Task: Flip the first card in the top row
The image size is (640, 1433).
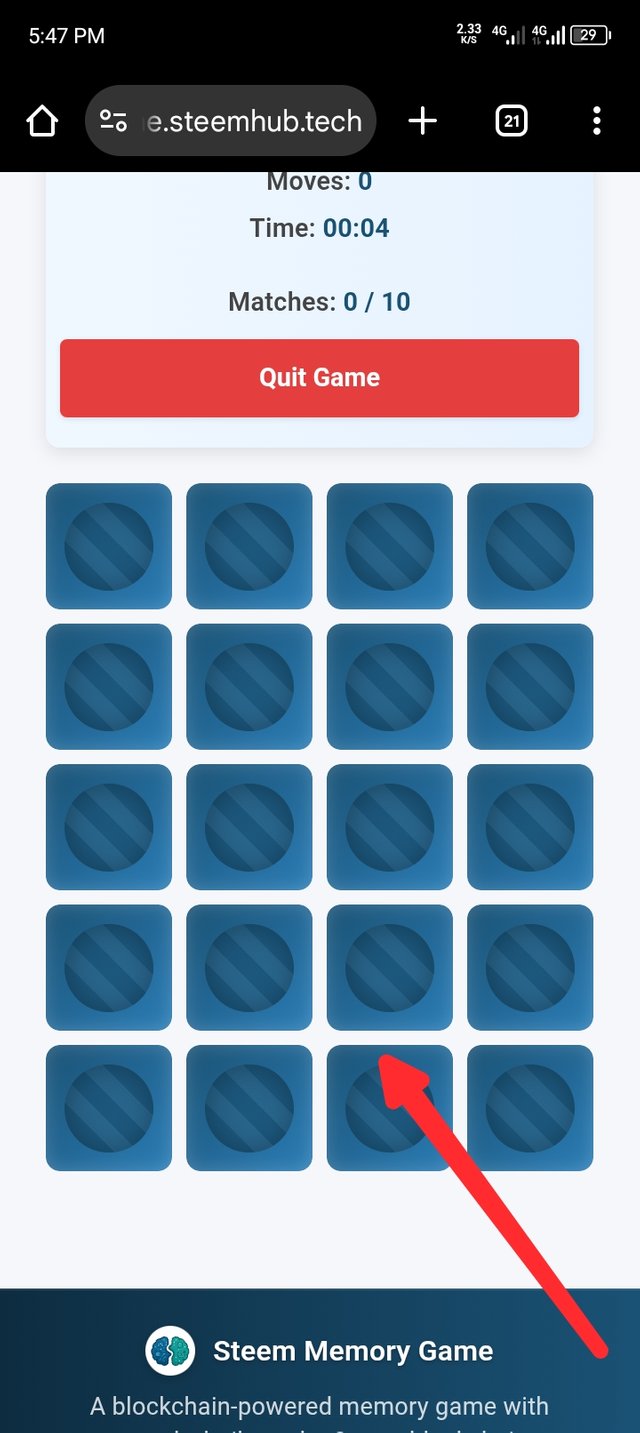Action: click(109, 546)
